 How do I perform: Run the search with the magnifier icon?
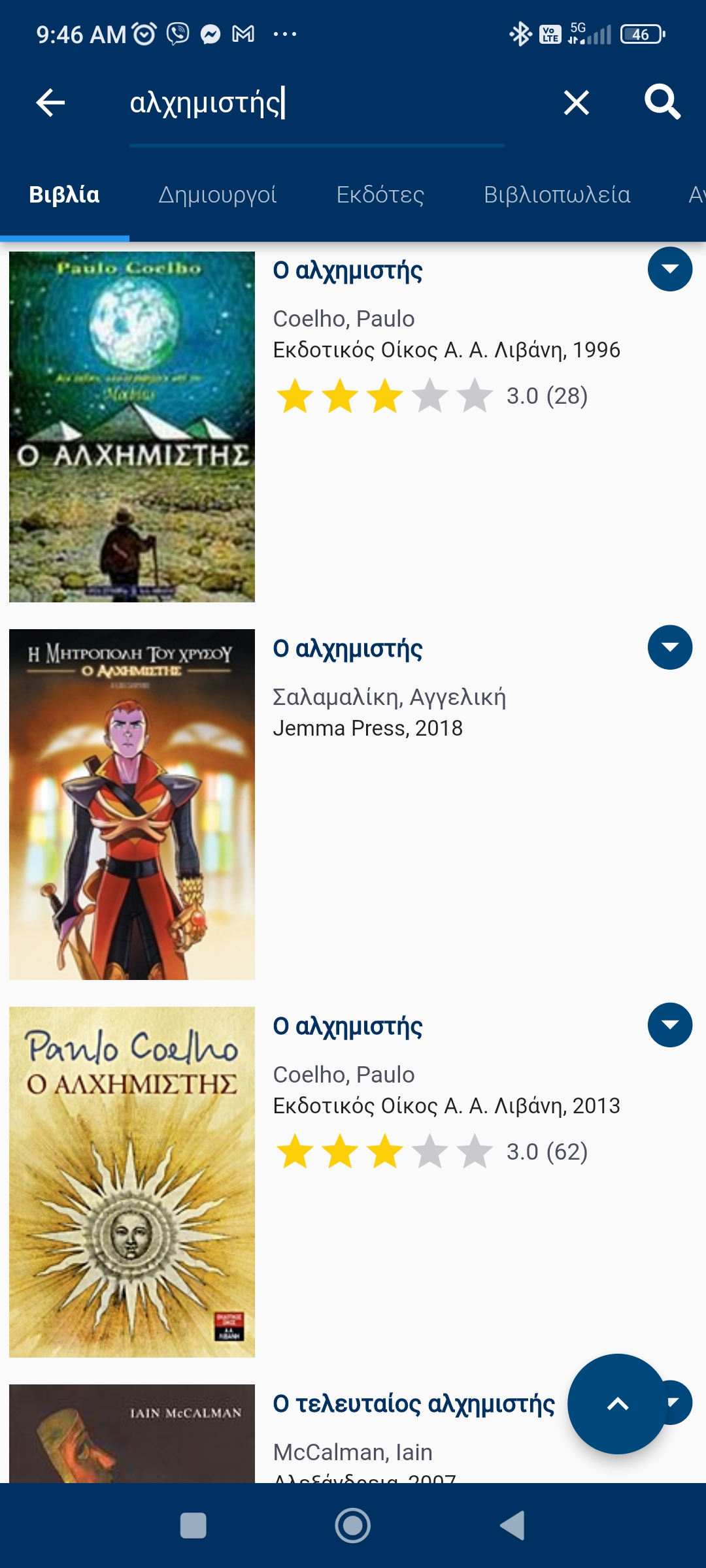click(662, 103)
